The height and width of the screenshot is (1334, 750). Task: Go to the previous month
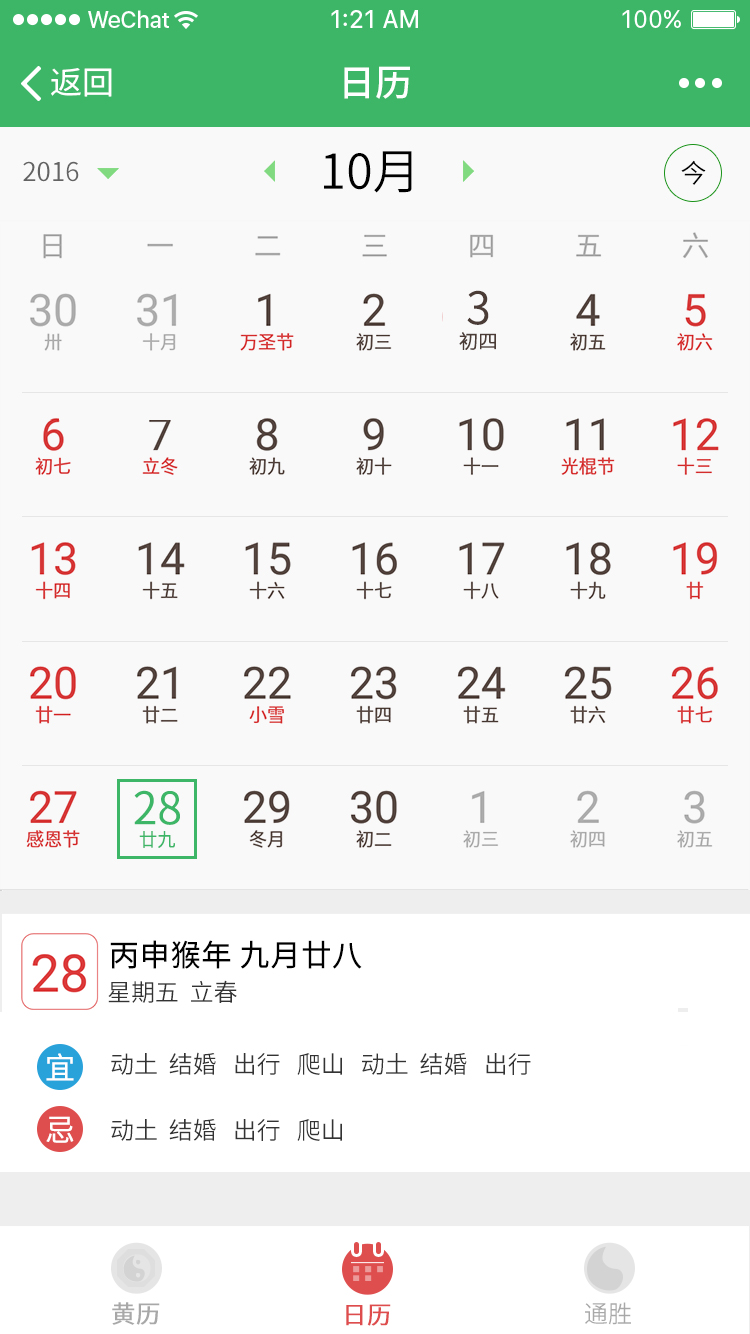click(x=269, y=172)
